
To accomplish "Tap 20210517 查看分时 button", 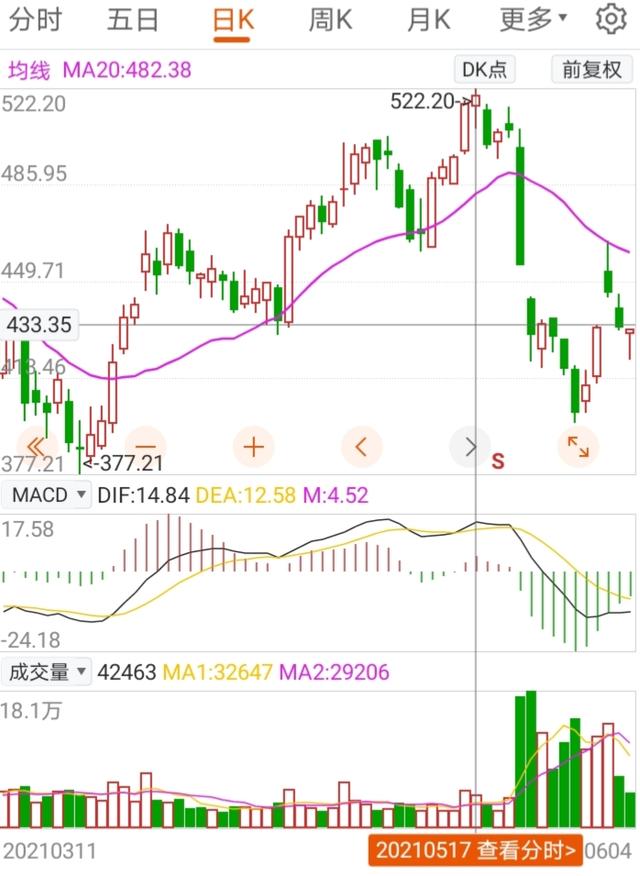I will point(477,851).
